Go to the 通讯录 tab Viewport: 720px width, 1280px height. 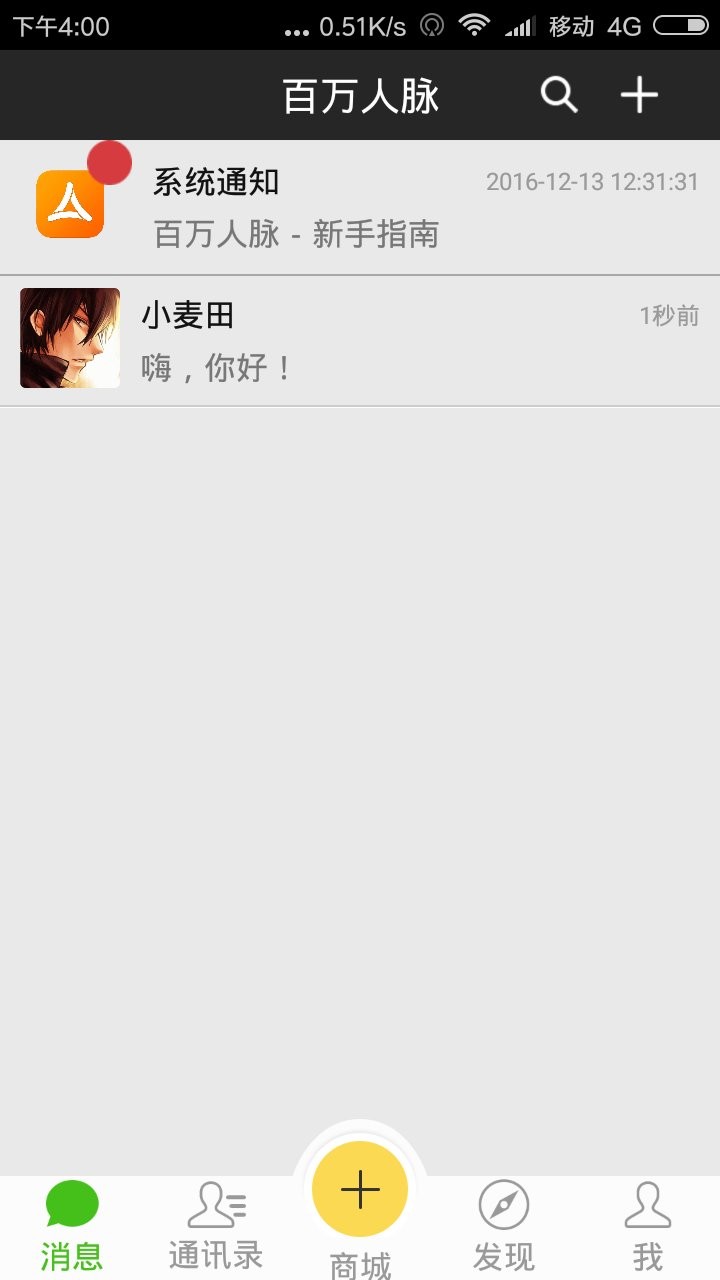[x=216, y=1226]
